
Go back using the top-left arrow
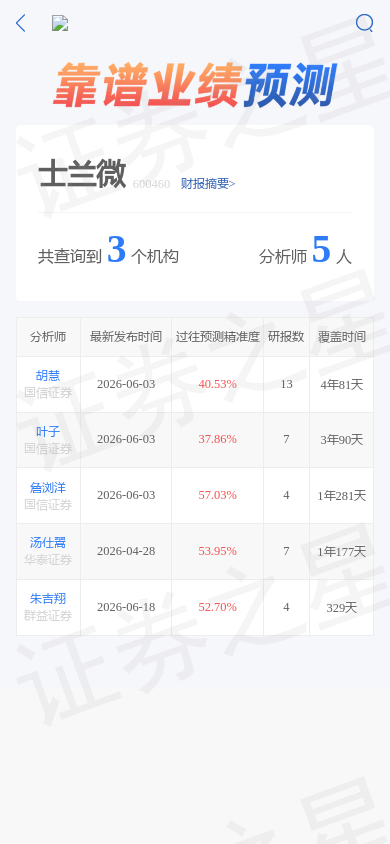tap(20, 23)
